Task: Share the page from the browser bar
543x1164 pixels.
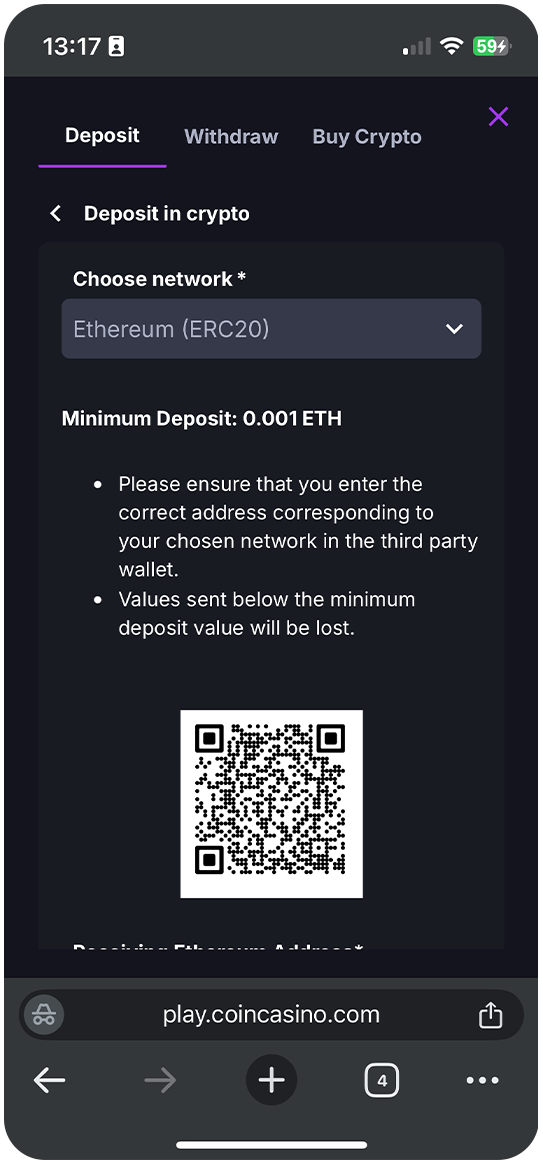Action: click(490, 1015)
